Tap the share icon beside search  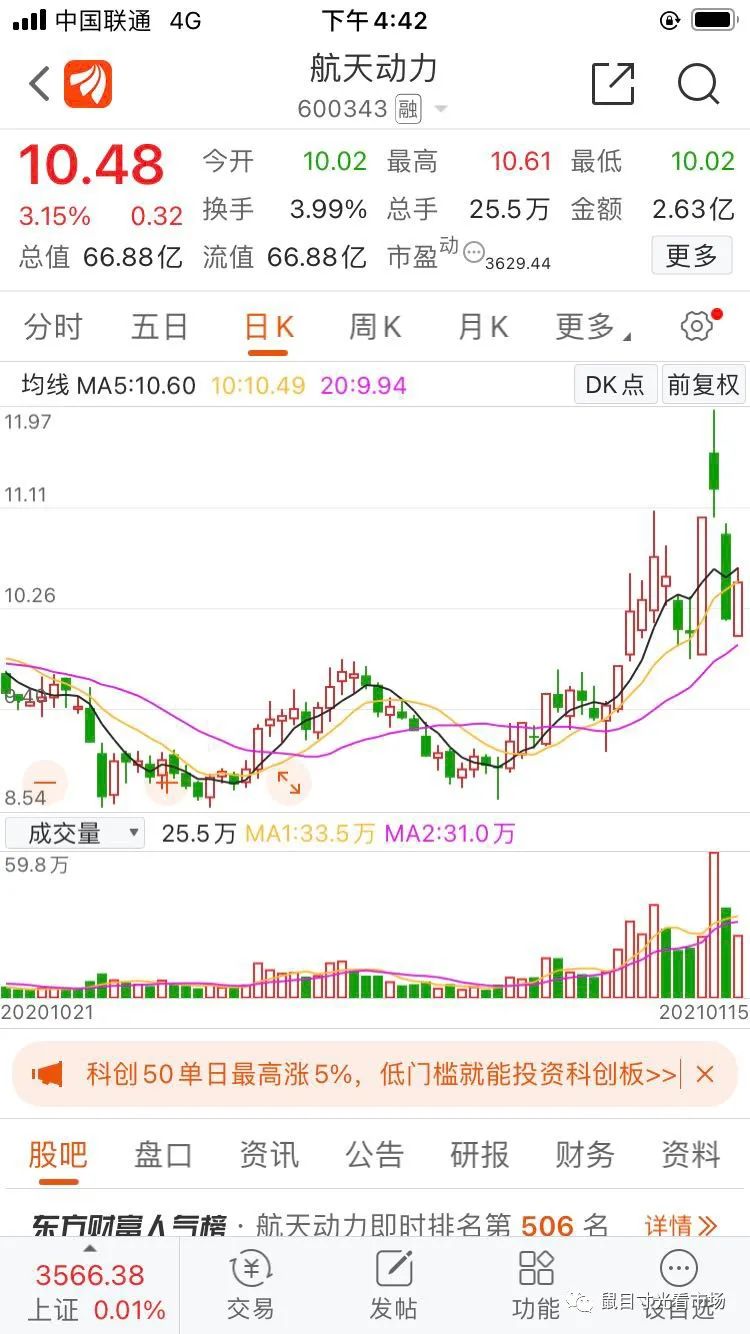pyautogui.click(x=614, y=85)
